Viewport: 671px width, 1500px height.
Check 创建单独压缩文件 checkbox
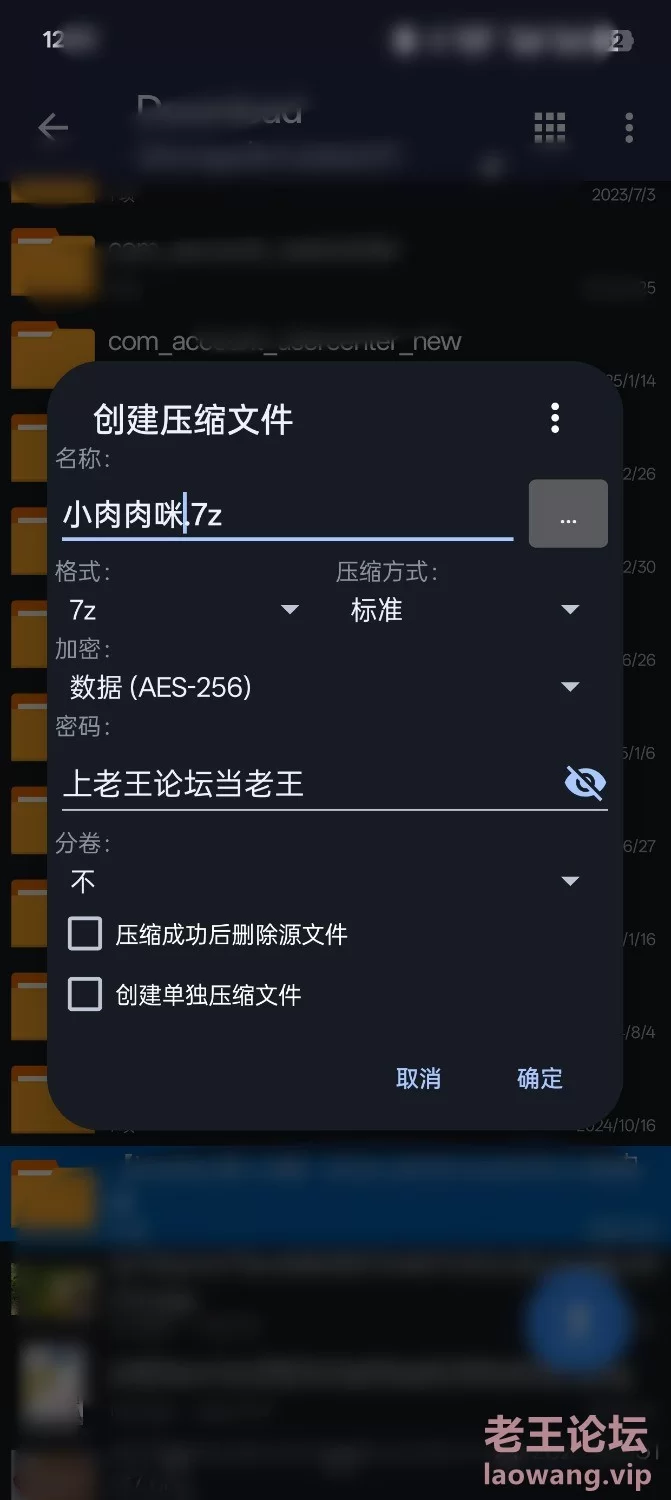coord(85,995)
